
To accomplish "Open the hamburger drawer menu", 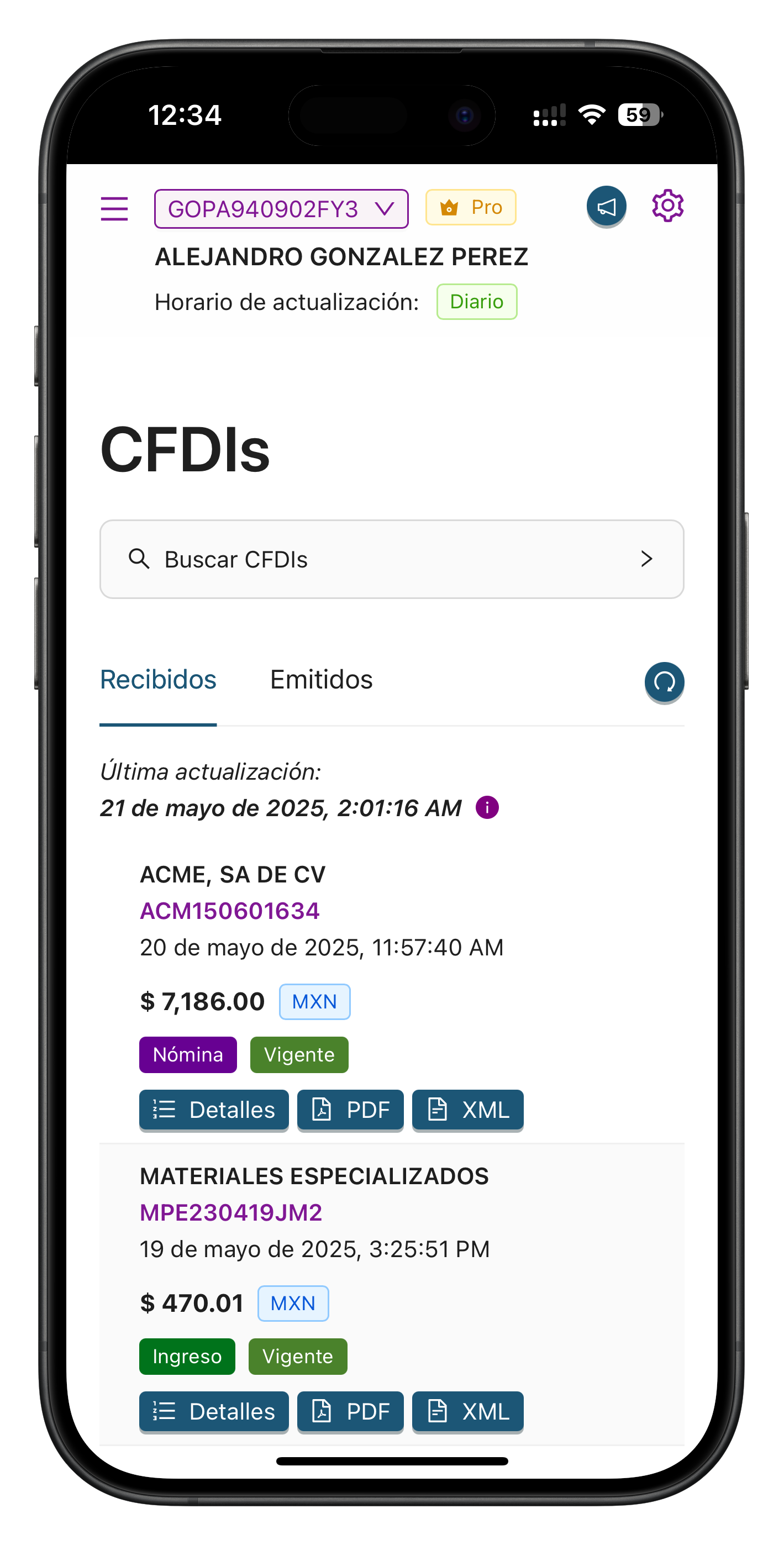I will coord(114,209).
